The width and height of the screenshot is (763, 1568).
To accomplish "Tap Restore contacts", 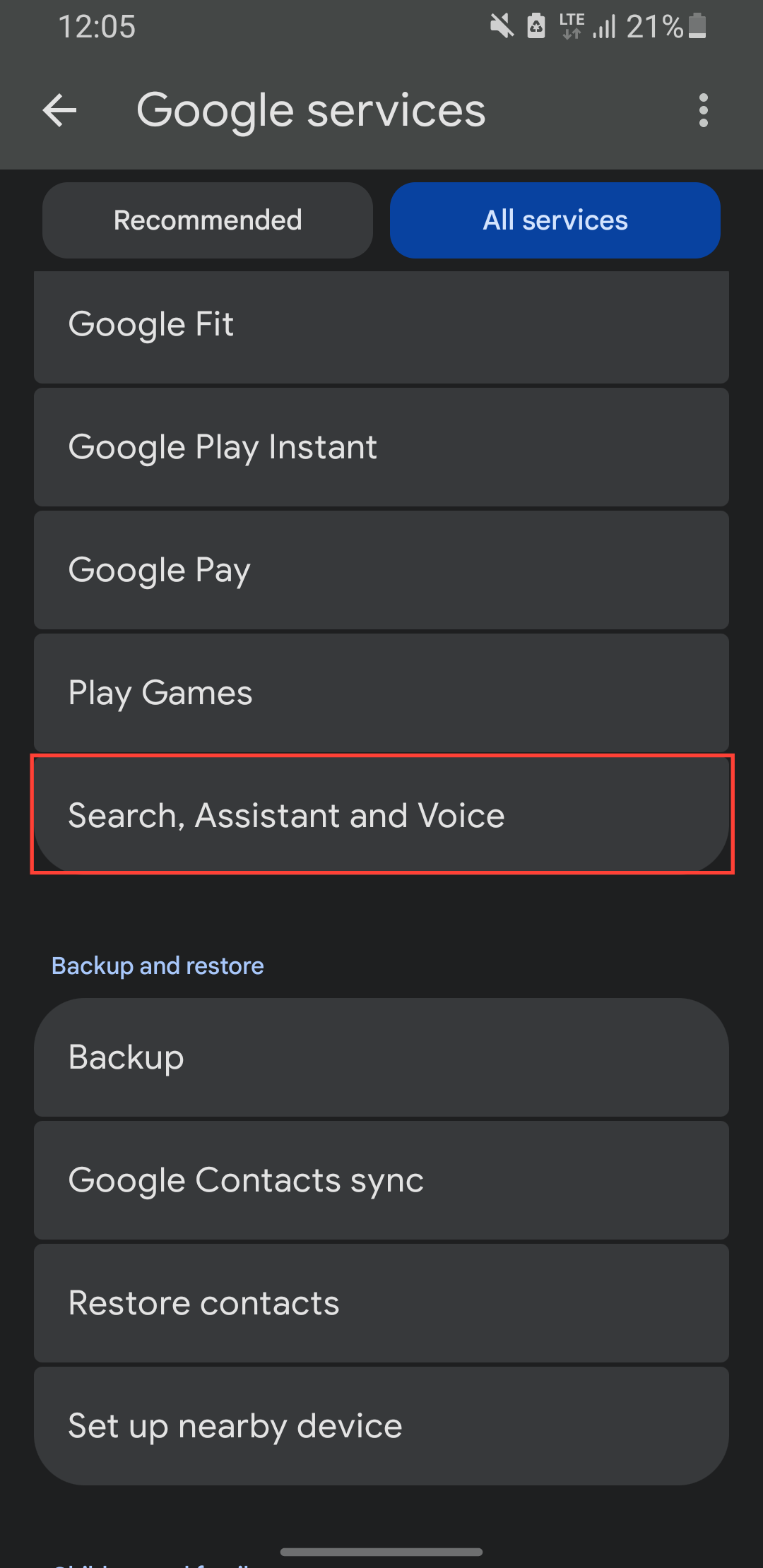I will (381, 1303).
